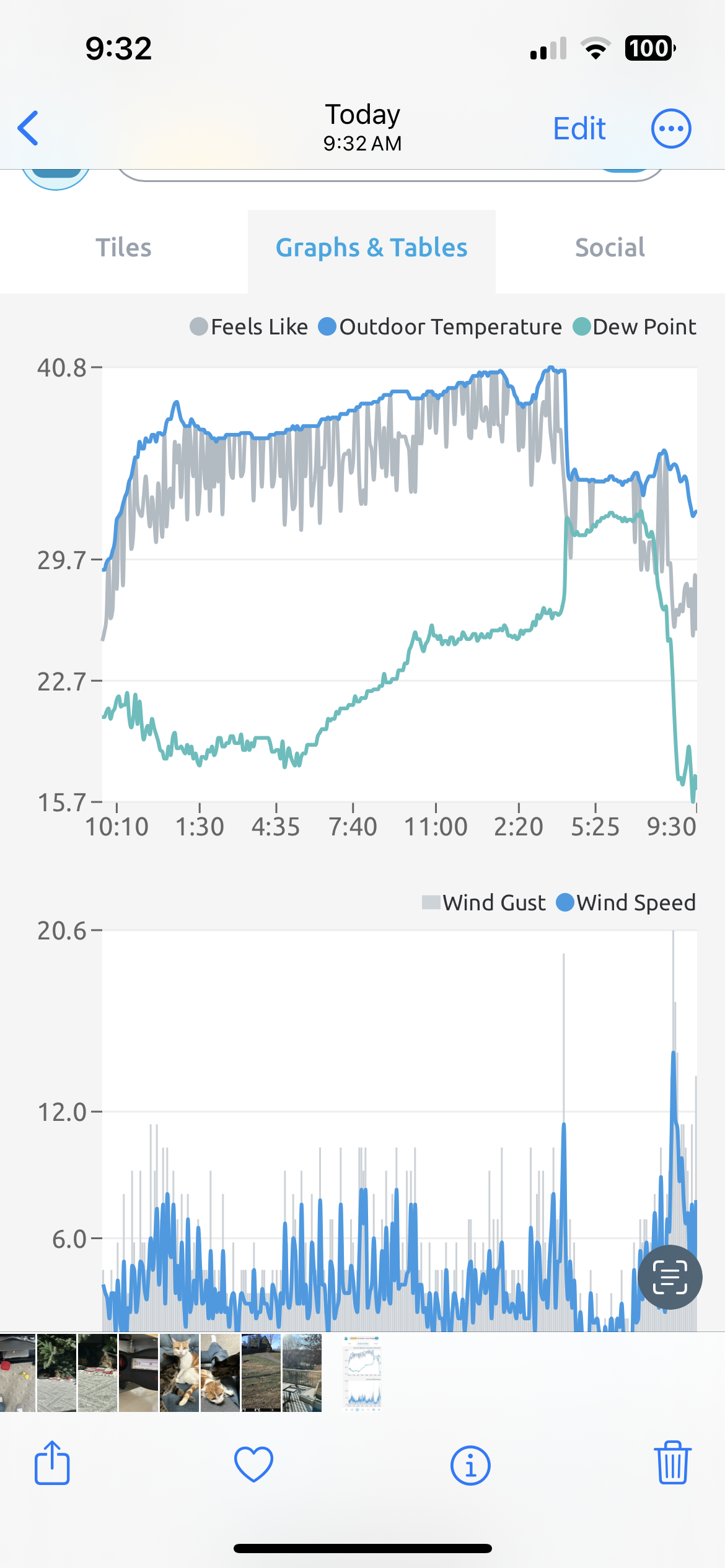
Task: Share this photo
Action: tap(52, 1464)
